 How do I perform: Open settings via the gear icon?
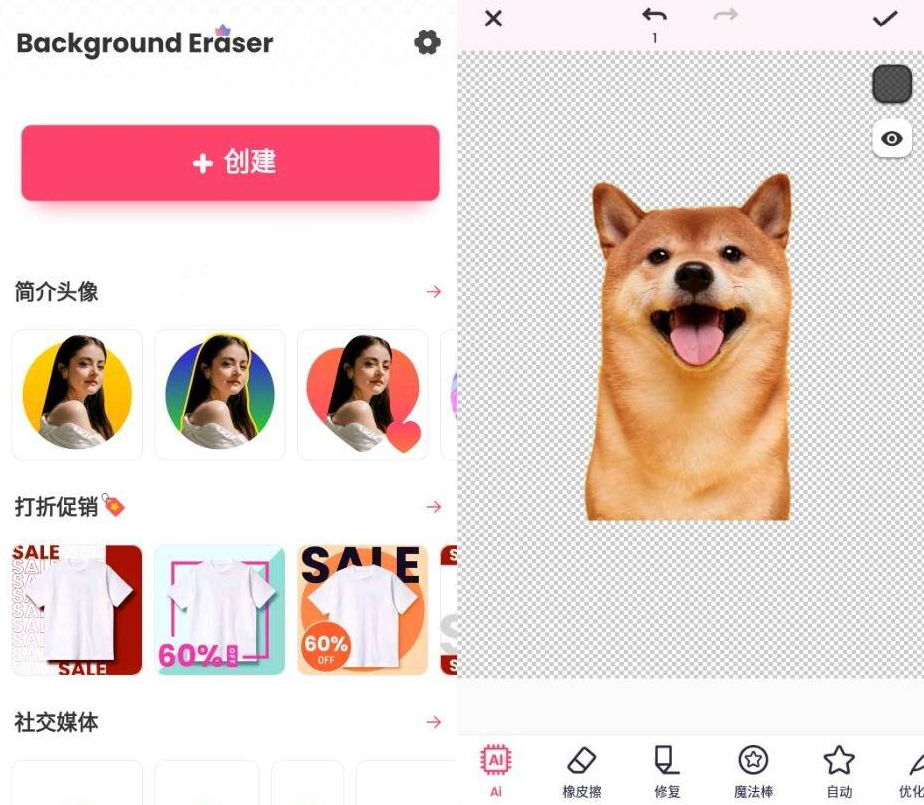(x=427, y=42)
